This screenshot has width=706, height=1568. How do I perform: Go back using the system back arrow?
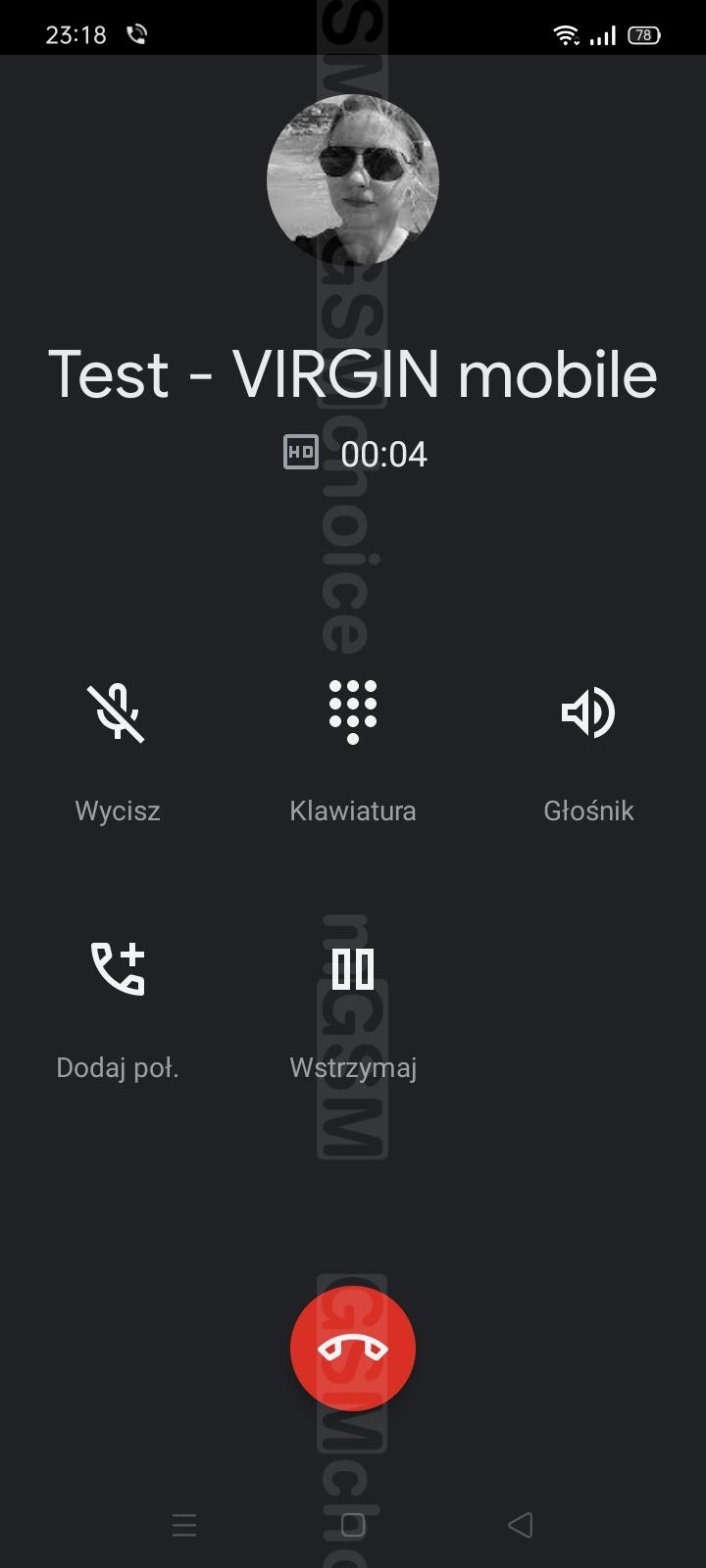(521, 1525)
